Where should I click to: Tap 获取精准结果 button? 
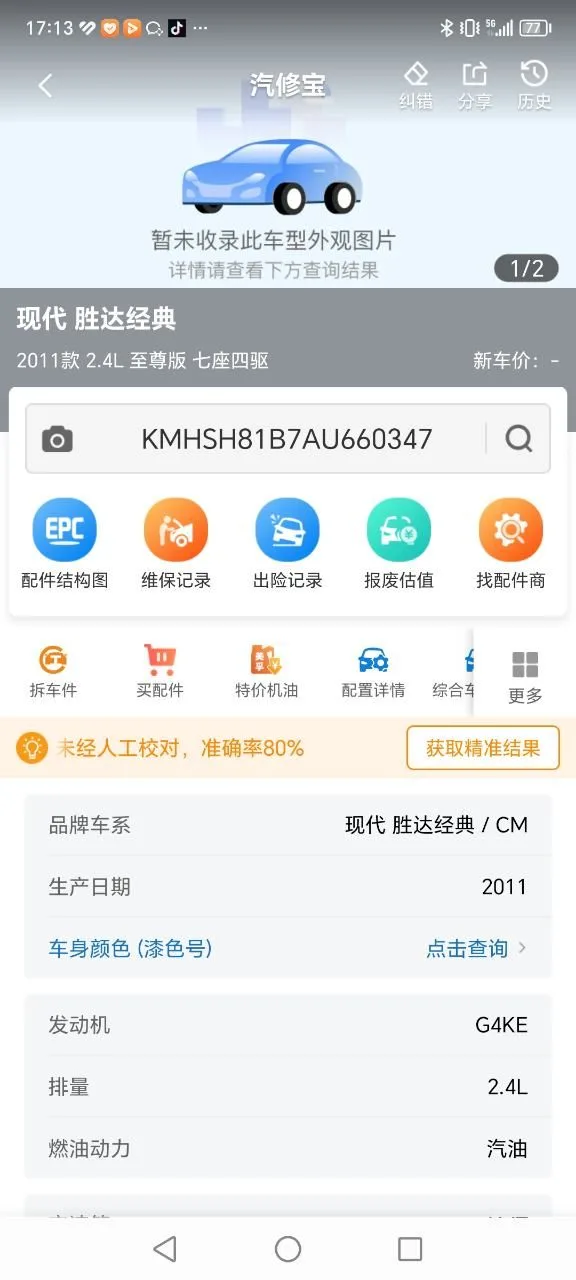coord(483,748)
